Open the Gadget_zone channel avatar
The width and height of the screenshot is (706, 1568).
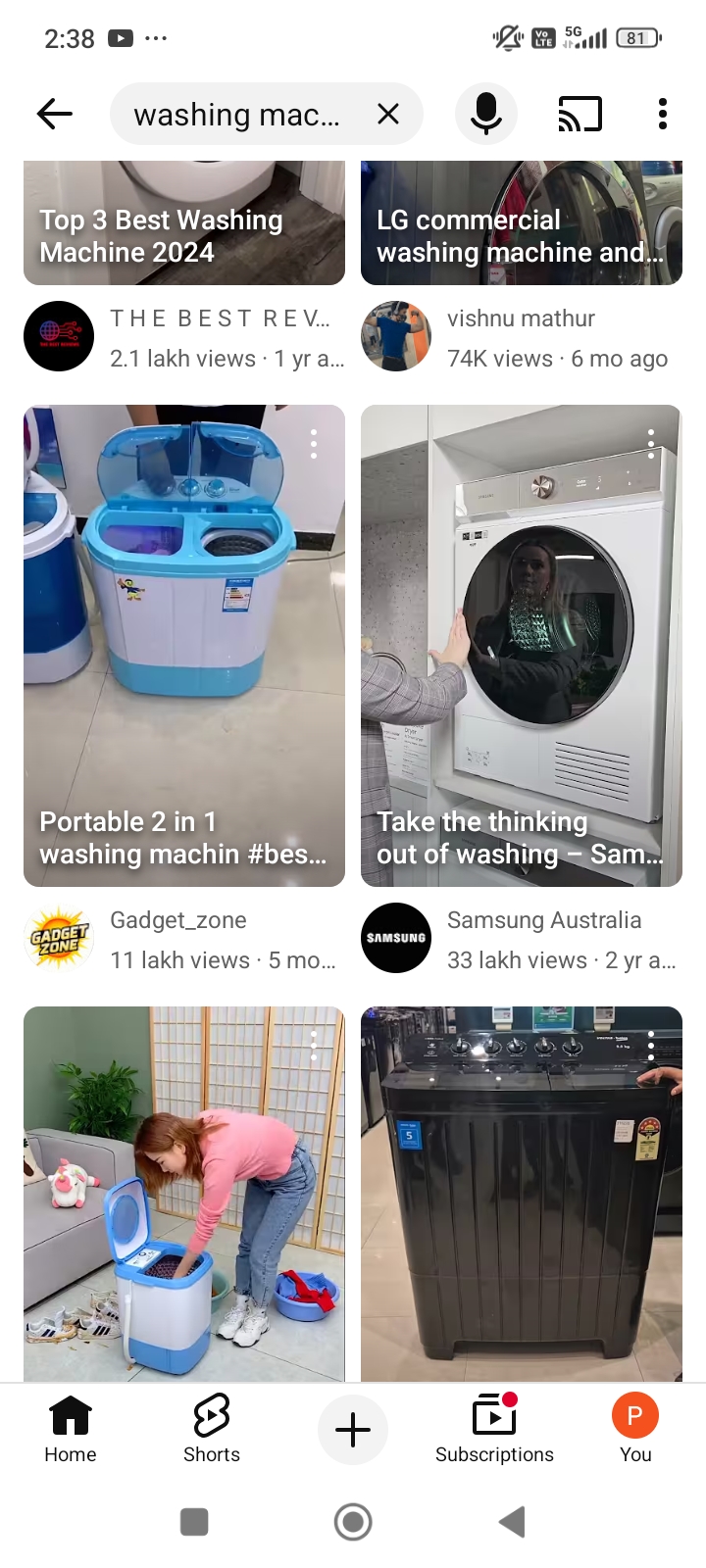pyautogui.click(x=58, y=938)
